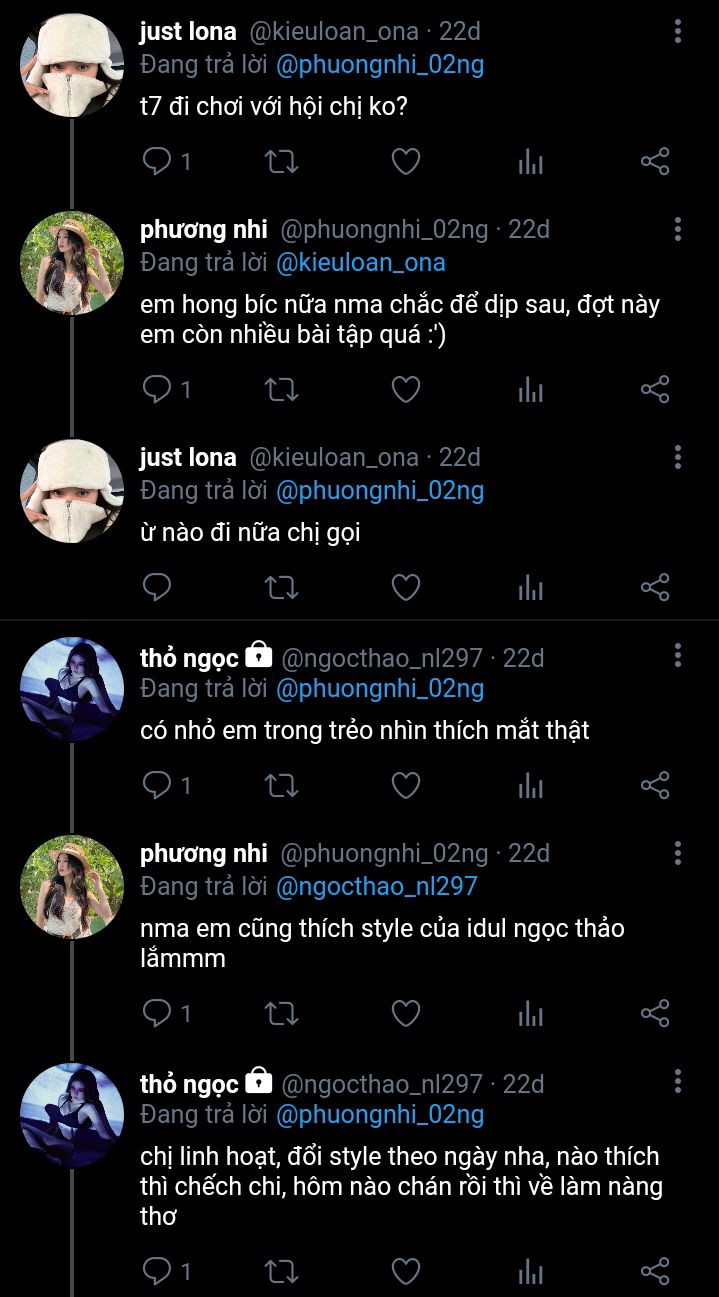Image resolution: width=719 pixels, height=1297 pixels.
Task: Like the "chị linh hoạt, đổi style" tweet
Action: tap(405, 1271)
